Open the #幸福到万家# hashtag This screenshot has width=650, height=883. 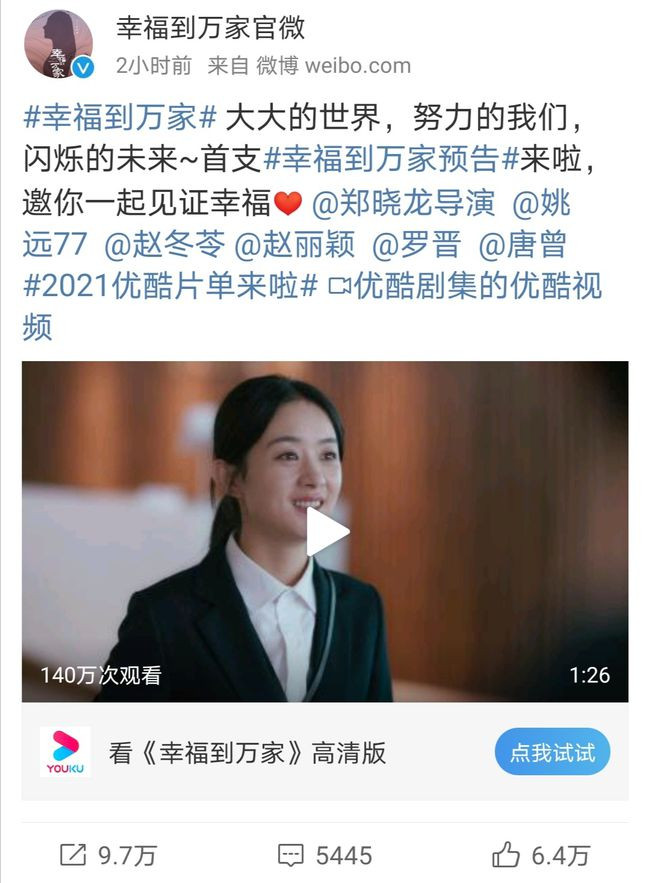click(x=119, y=119)
